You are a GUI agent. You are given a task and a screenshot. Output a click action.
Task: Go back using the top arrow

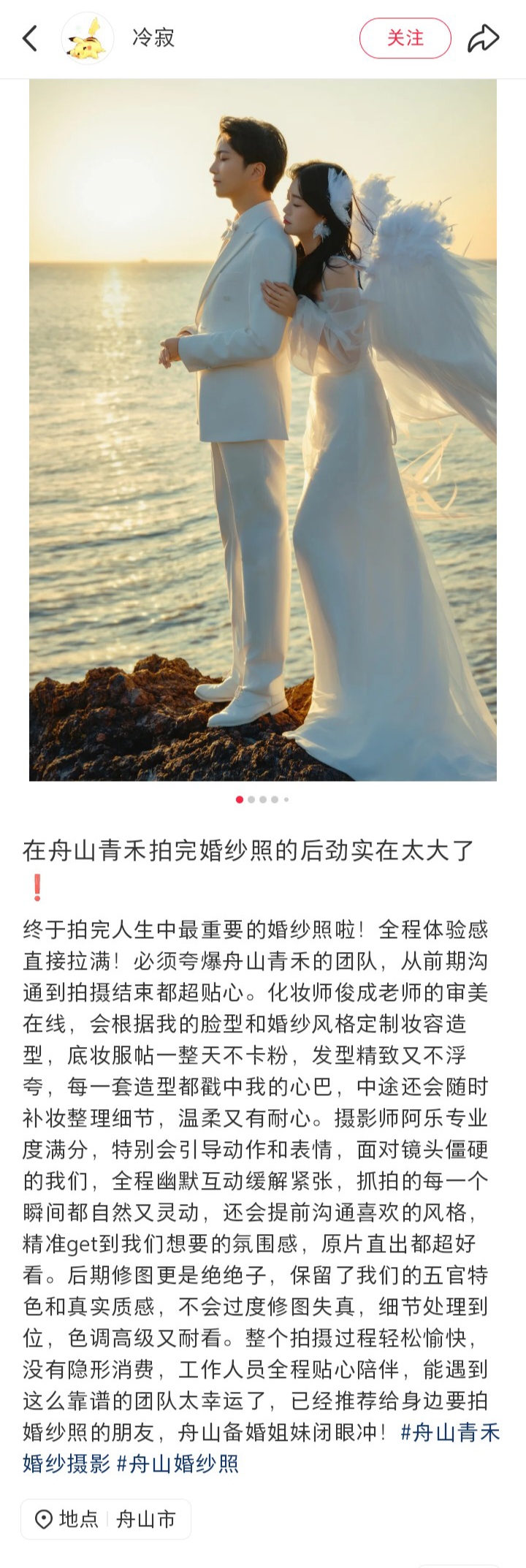30,38
